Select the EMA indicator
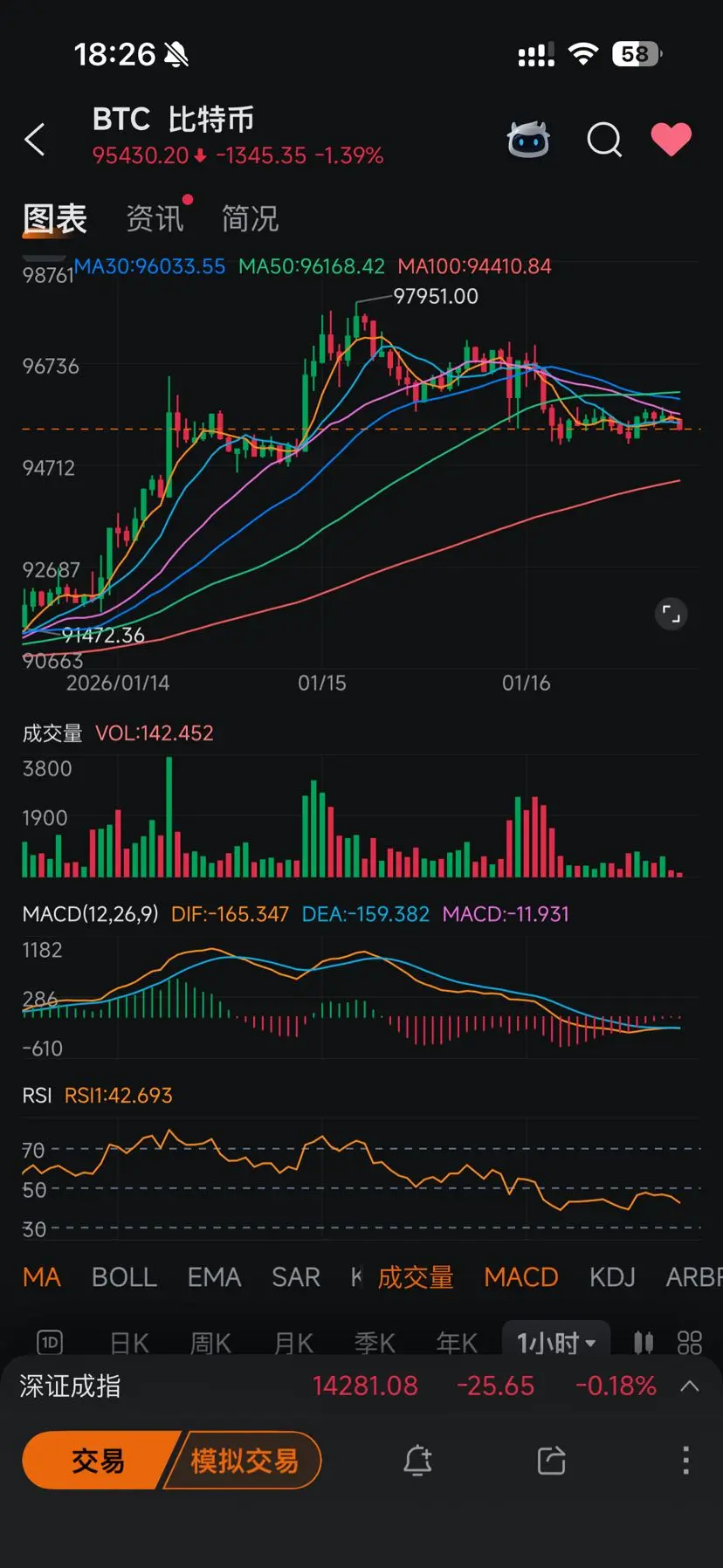 coord(214,1277)
